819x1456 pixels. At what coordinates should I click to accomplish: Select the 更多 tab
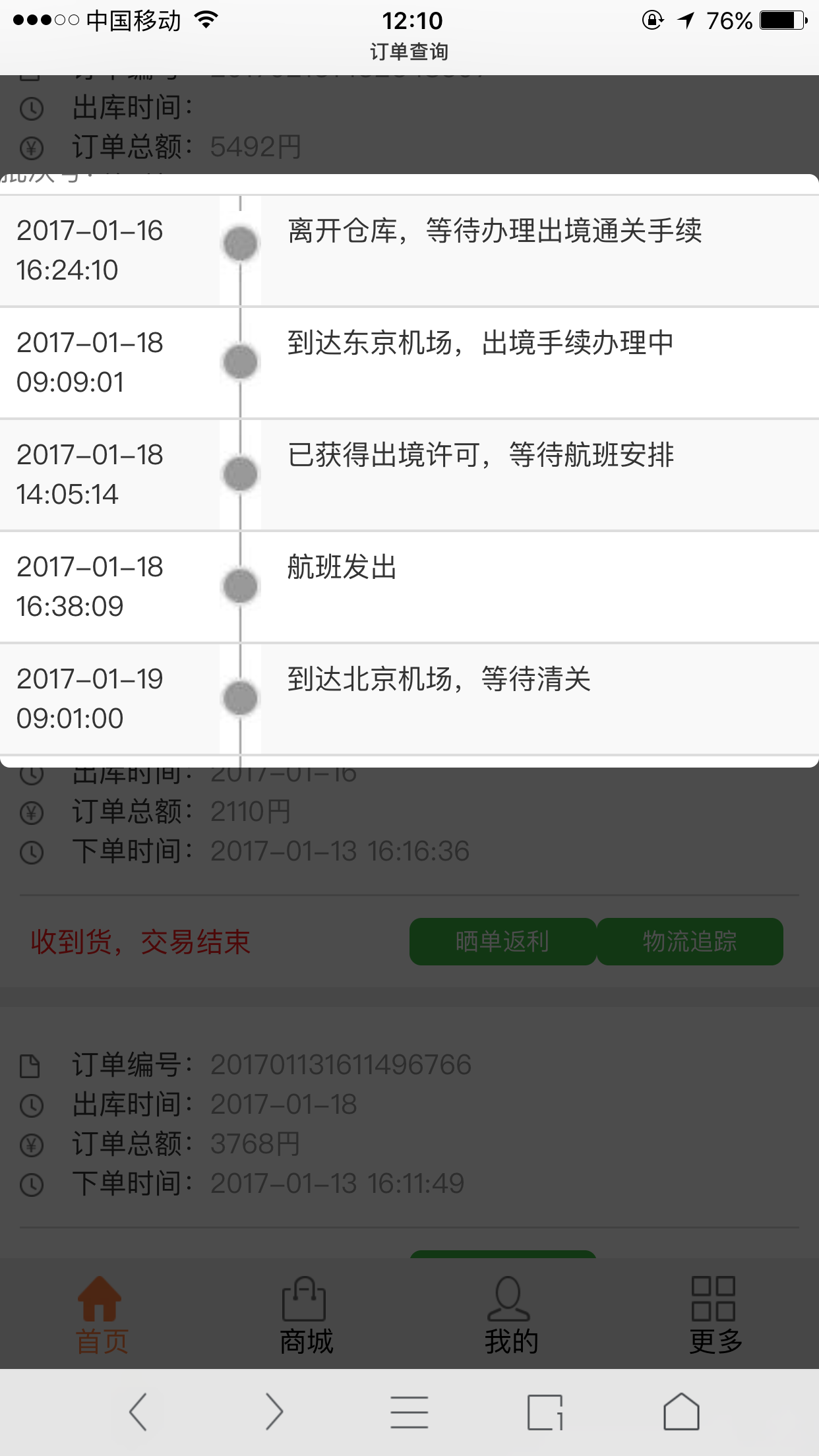click(716, 1315)
